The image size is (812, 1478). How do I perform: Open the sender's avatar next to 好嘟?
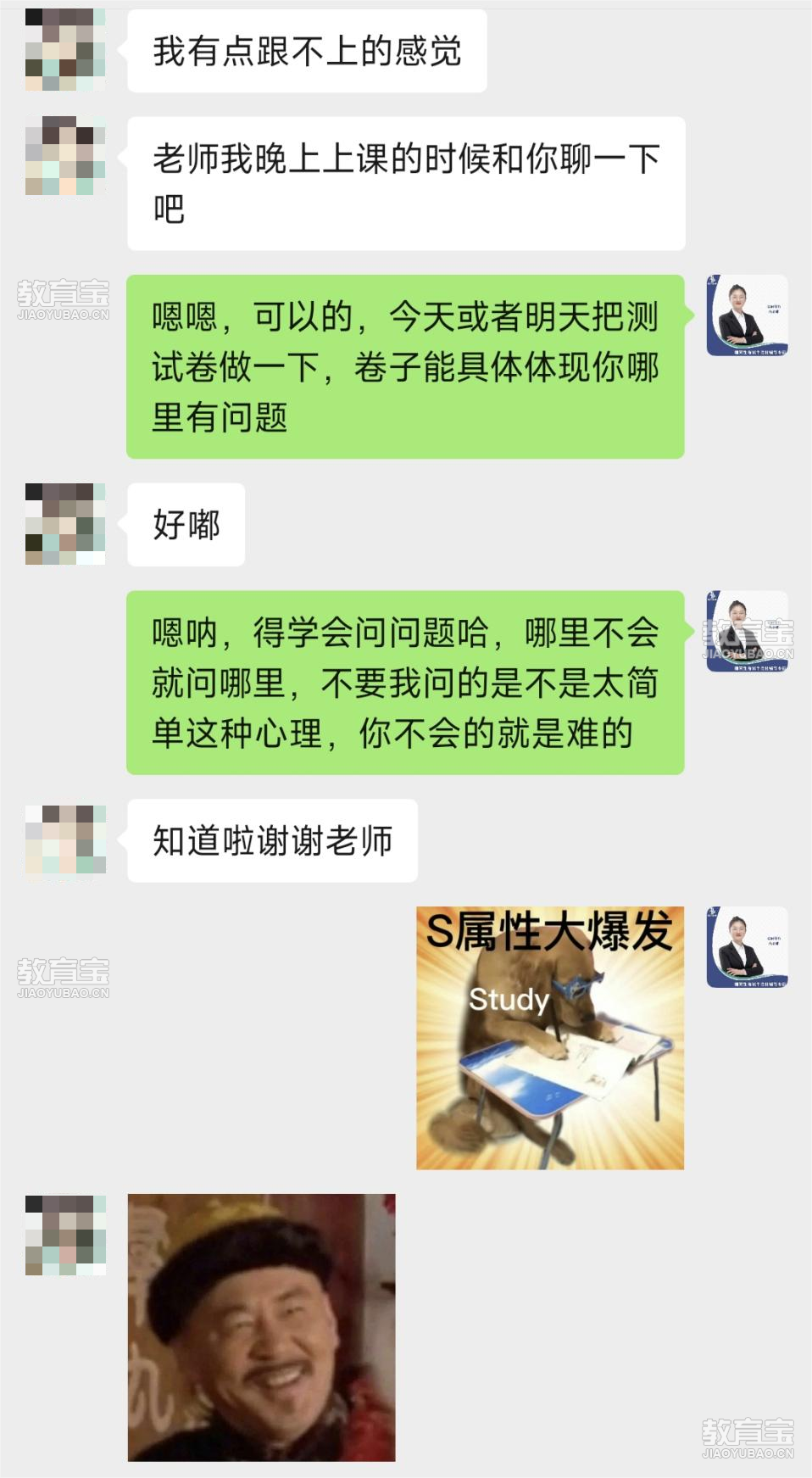pyautogui.click(x=65, y=524)
